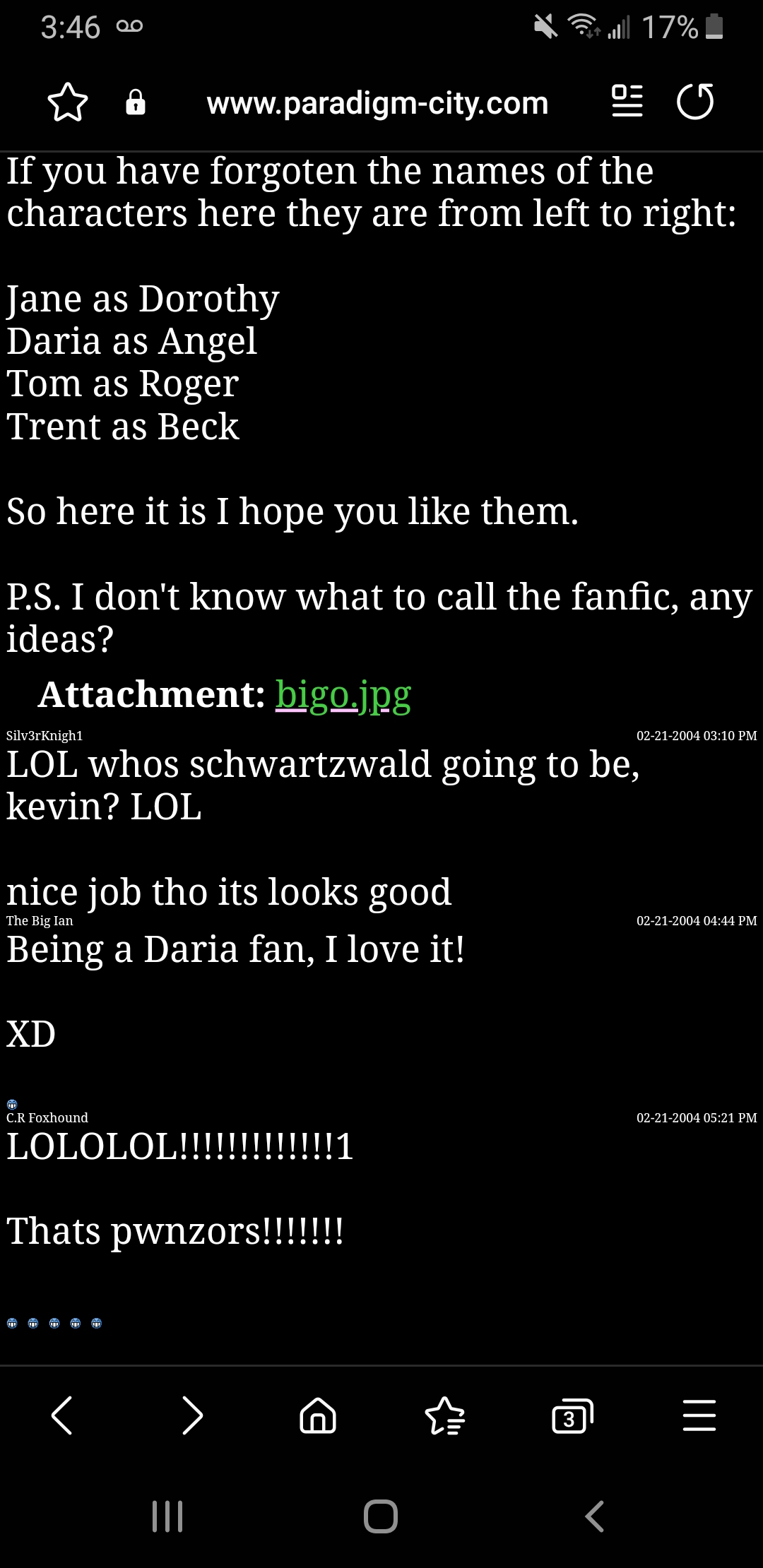View the 3 open tabs
Image resolution: width=763 pixels, height=1568 pixels.
tap(572, 1415)
